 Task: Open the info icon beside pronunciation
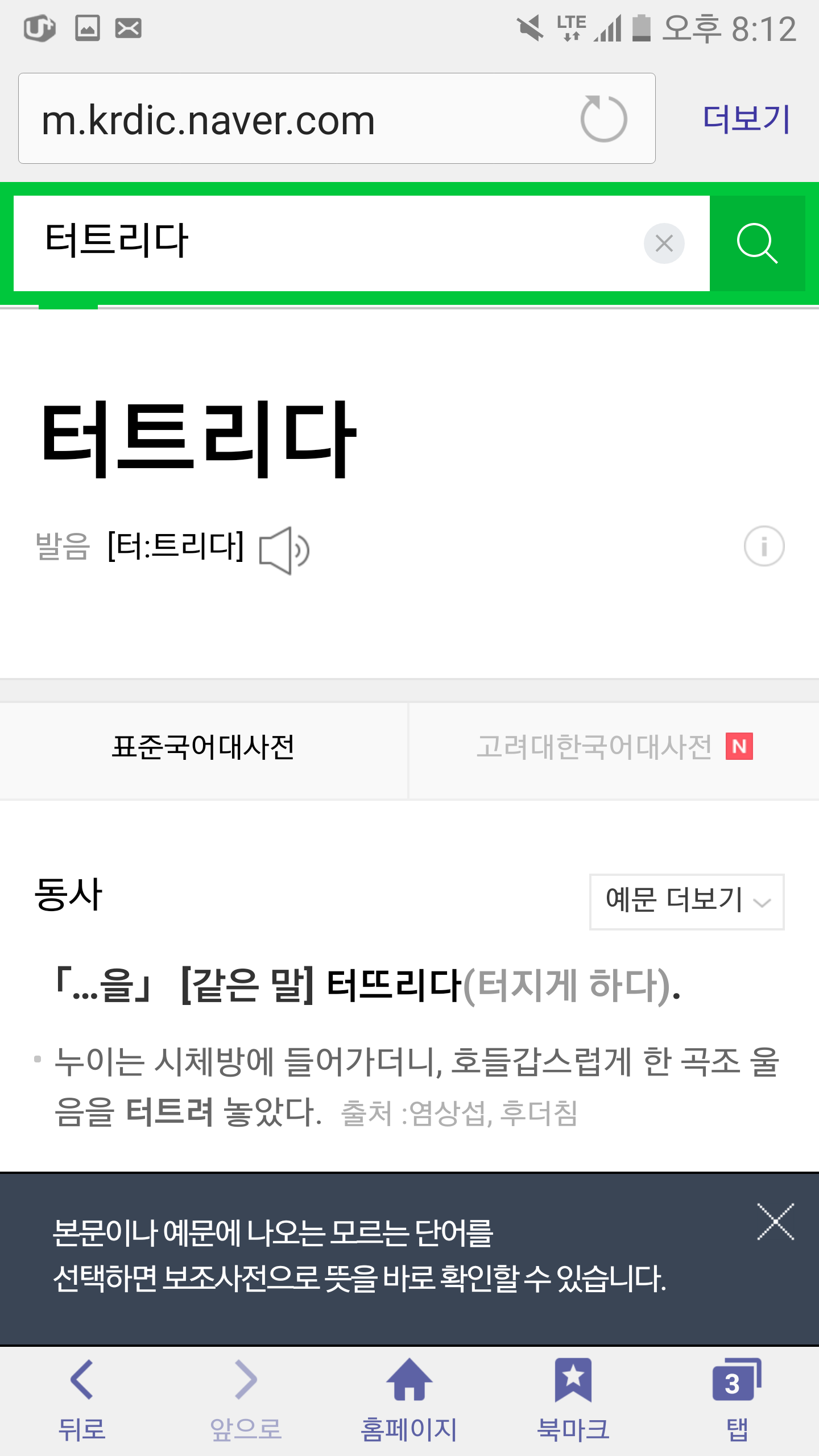[x=764, y=546]
